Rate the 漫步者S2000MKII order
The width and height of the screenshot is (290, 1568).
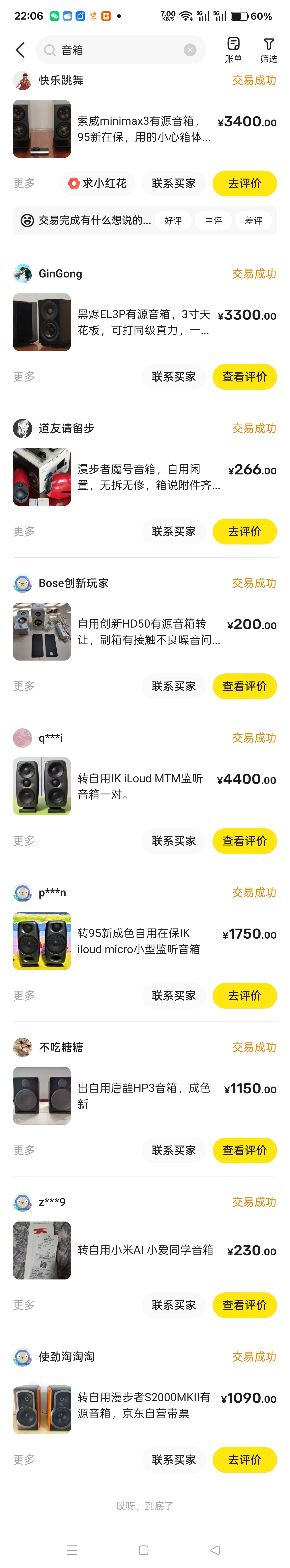(x=244, y=1460)
